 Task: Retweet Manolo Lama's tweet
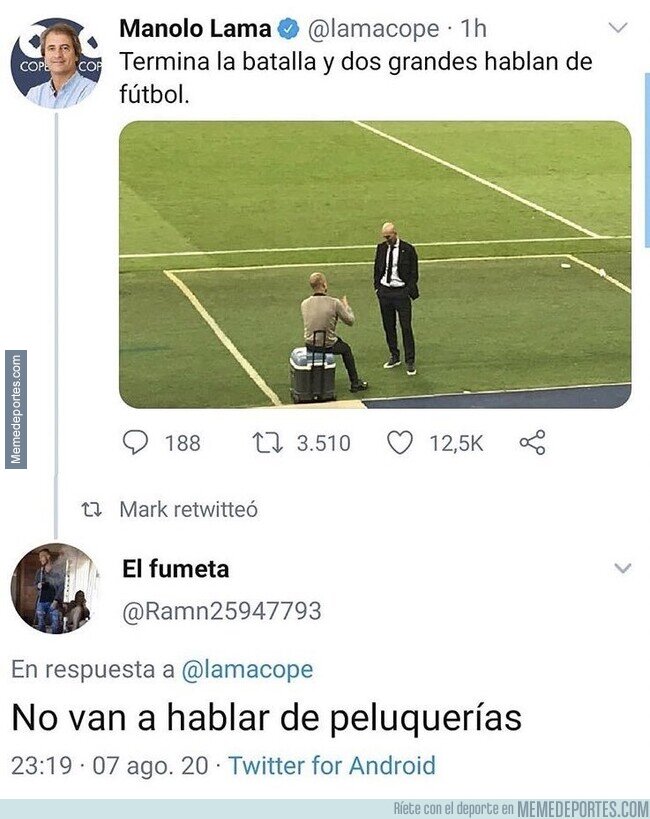[268, 442]
